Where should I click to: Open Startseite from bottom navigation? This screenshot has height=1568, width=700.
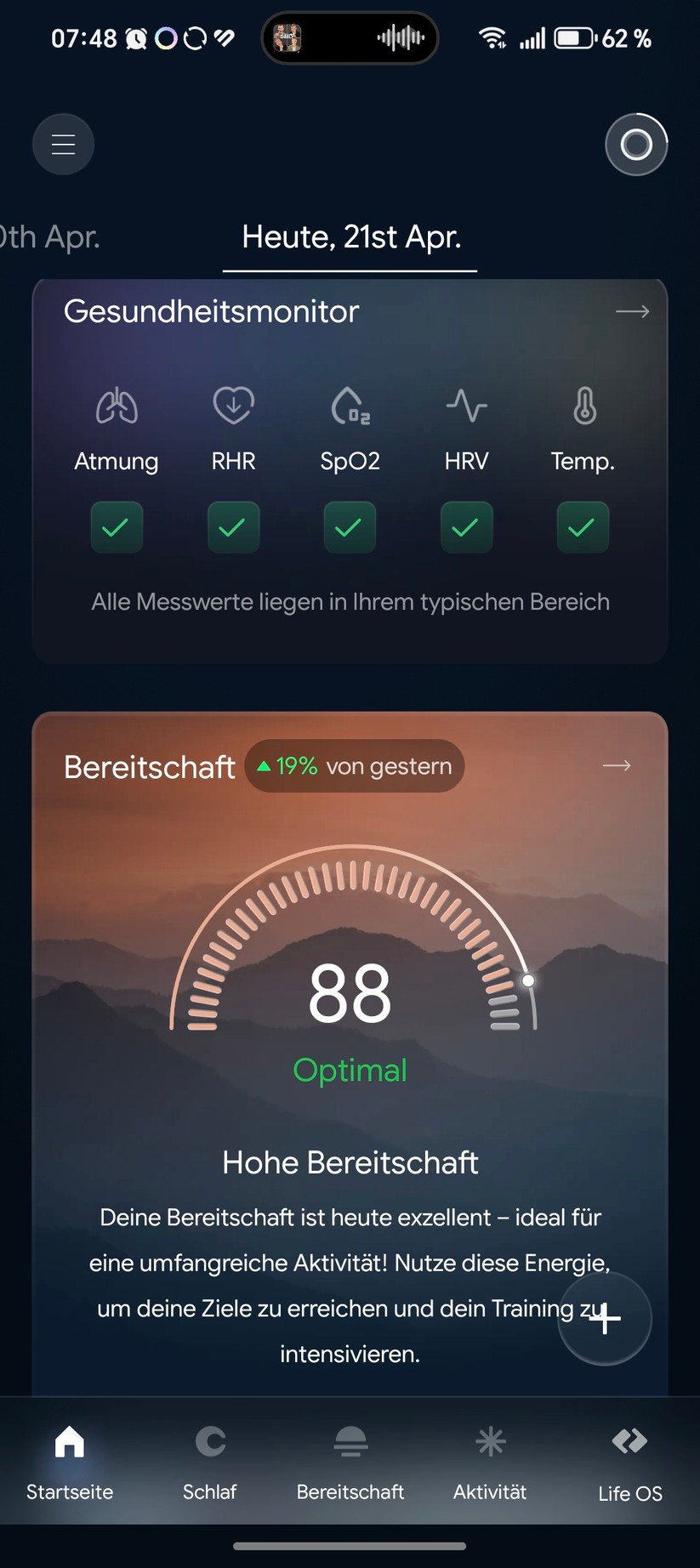click(x=69, y=1459)
